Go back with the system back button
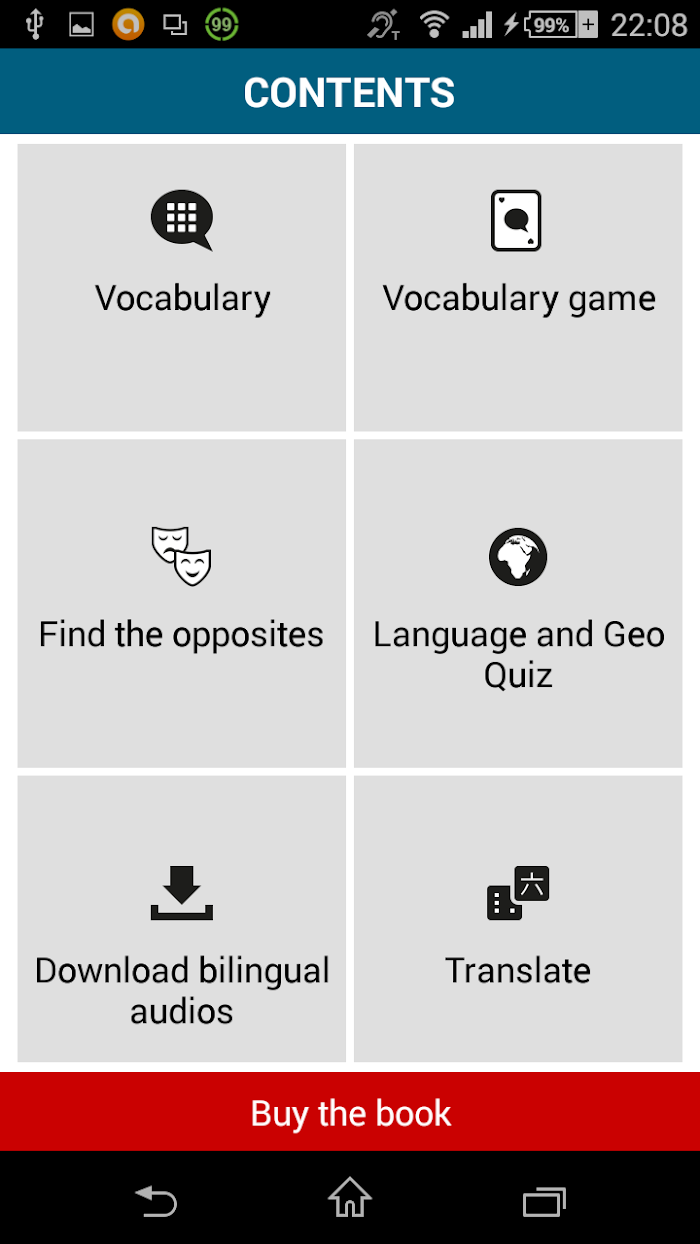The image size is (700, 1244). 156,1199
